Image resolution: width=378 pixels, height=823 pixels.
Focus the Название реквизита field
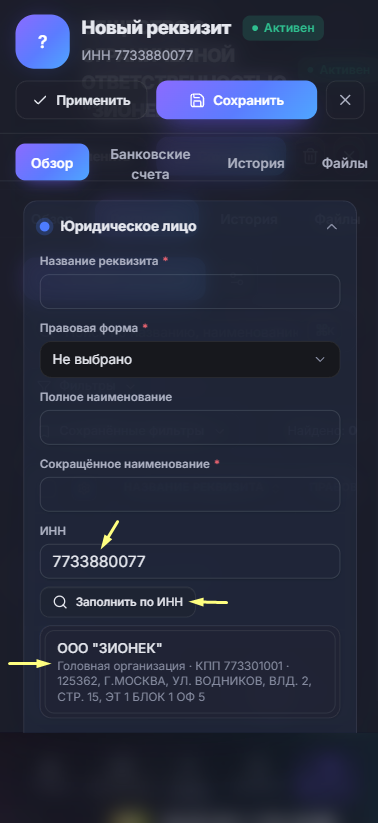[190, 291]
